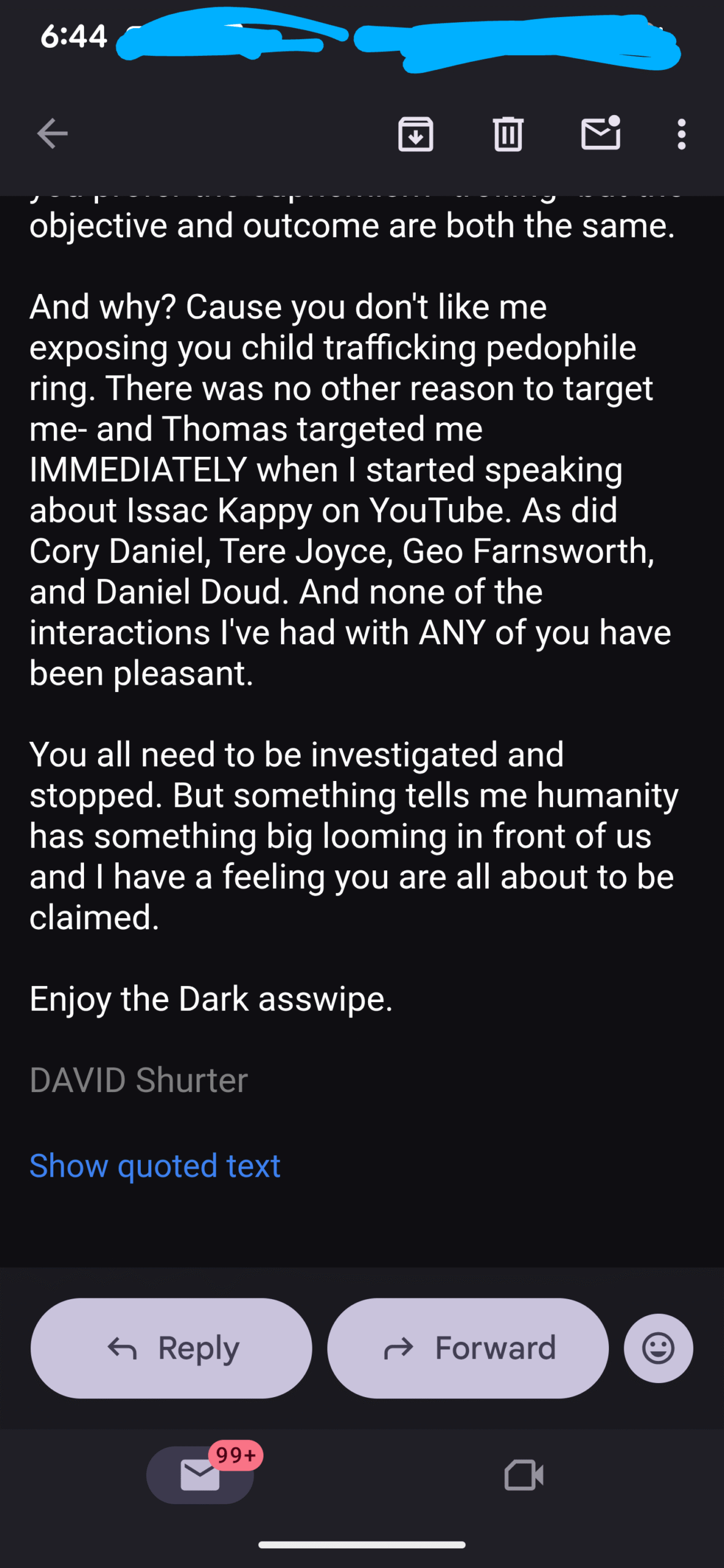Tap the Reply button
The width and height of the screenshot is (724, 1568).
172,1348
